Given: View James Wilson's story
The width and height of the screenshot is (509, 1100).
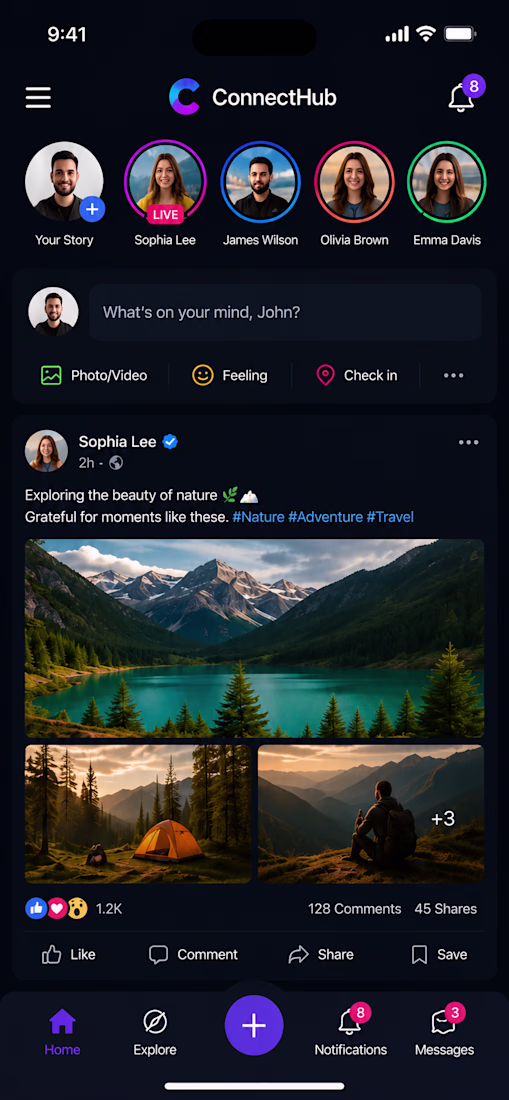Looking at the screenshot, I should click(x=261, y=182).
